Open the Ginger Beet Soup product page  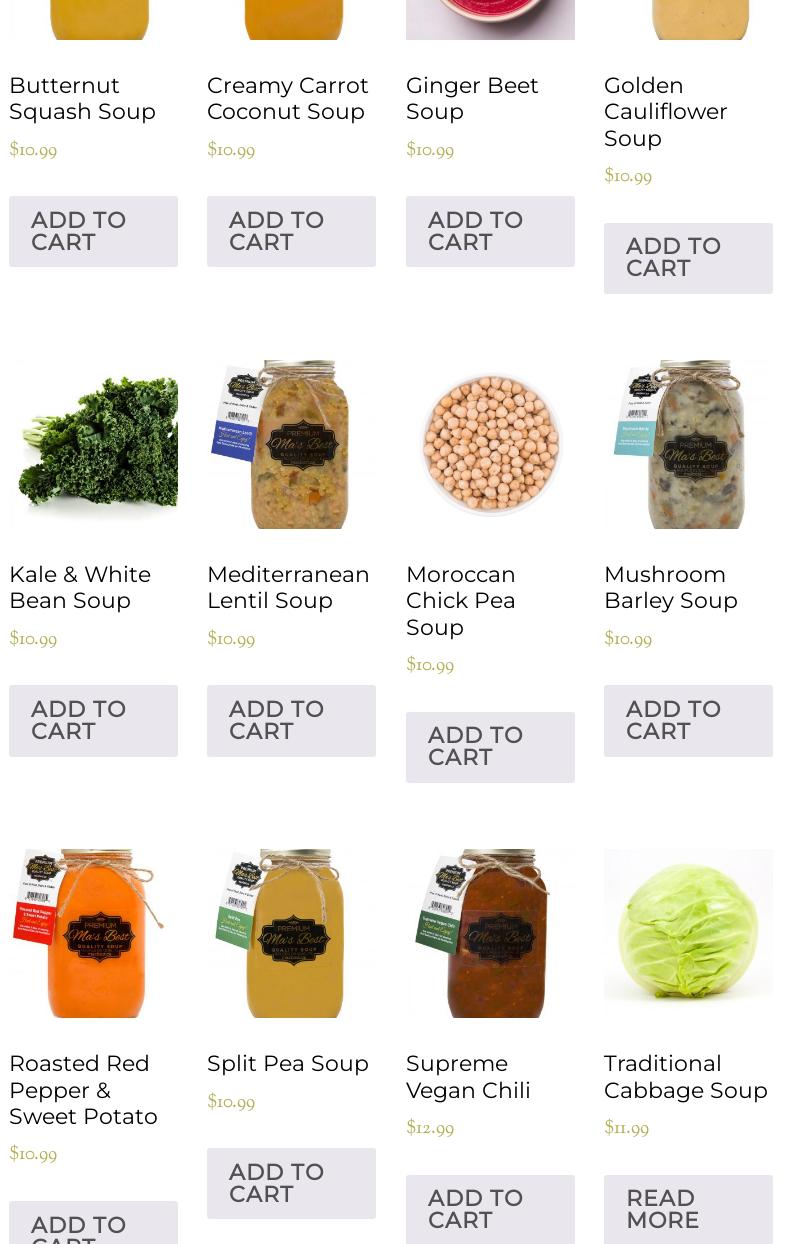472,98
